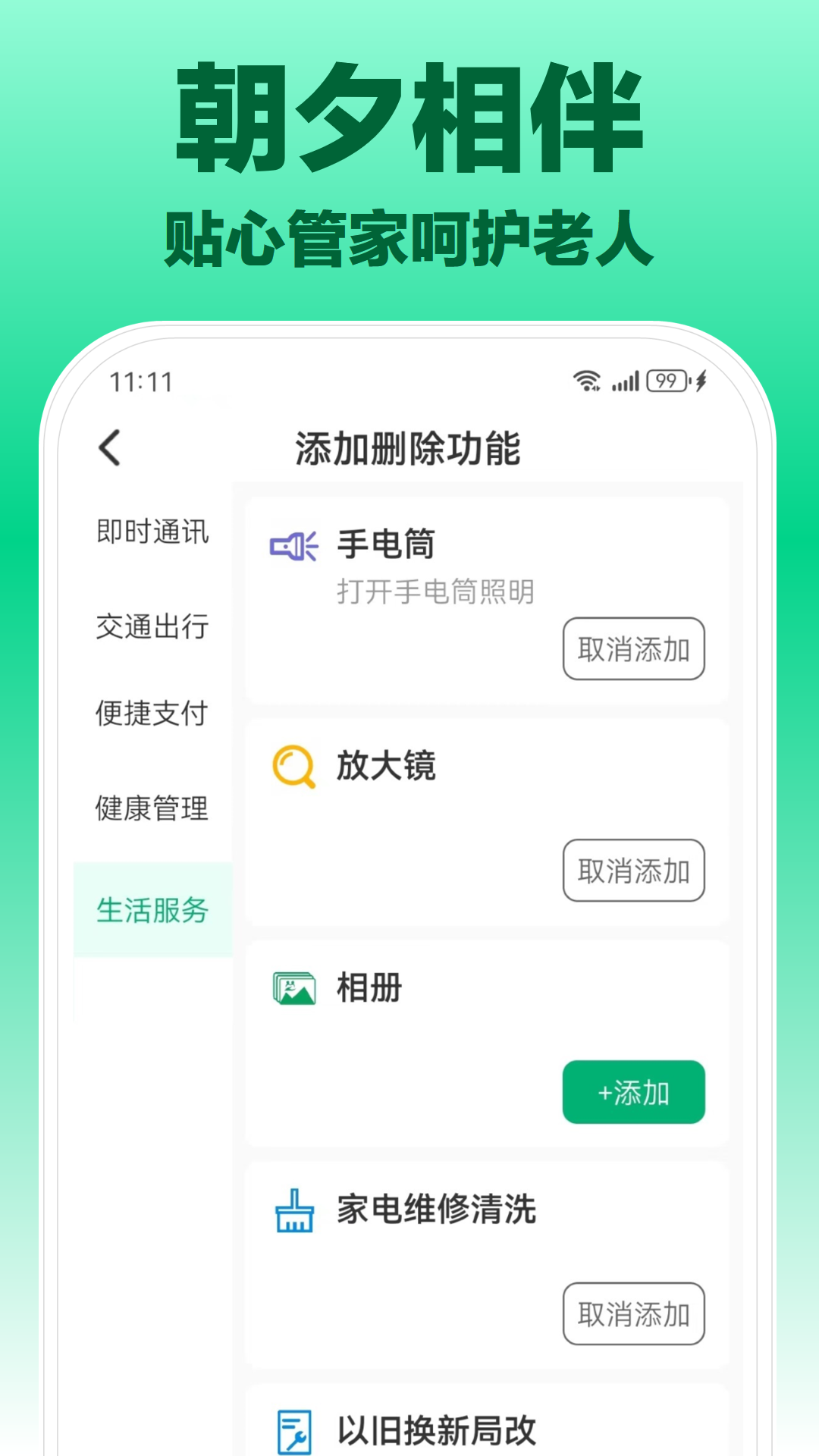Switch to the 交通出行 category
Image resolution: width=819 pixels, height=1456 pixels.
[x=152, y=627]
